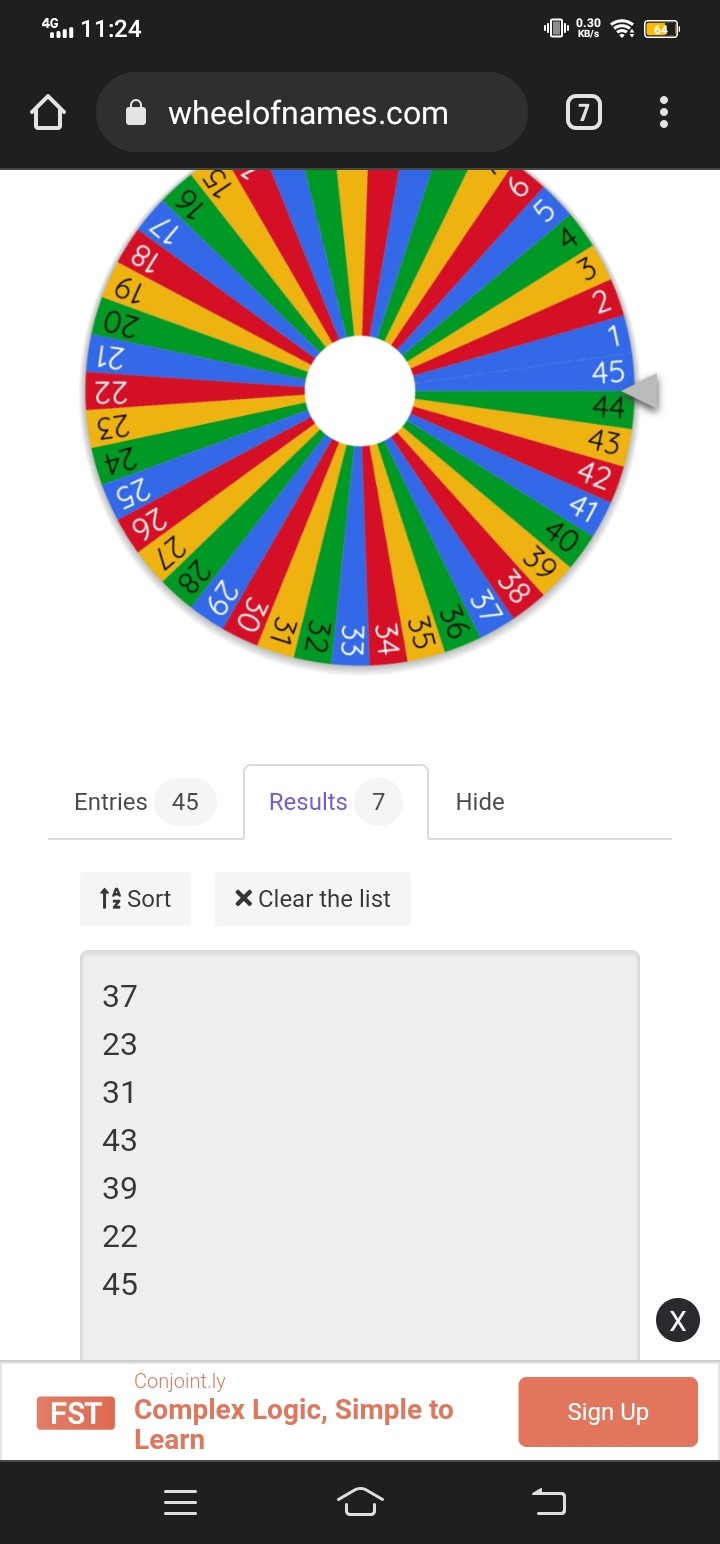
Task: Tap Sign Up on the Conjoint.ly ad
Action: click(x=608, y=1412)
